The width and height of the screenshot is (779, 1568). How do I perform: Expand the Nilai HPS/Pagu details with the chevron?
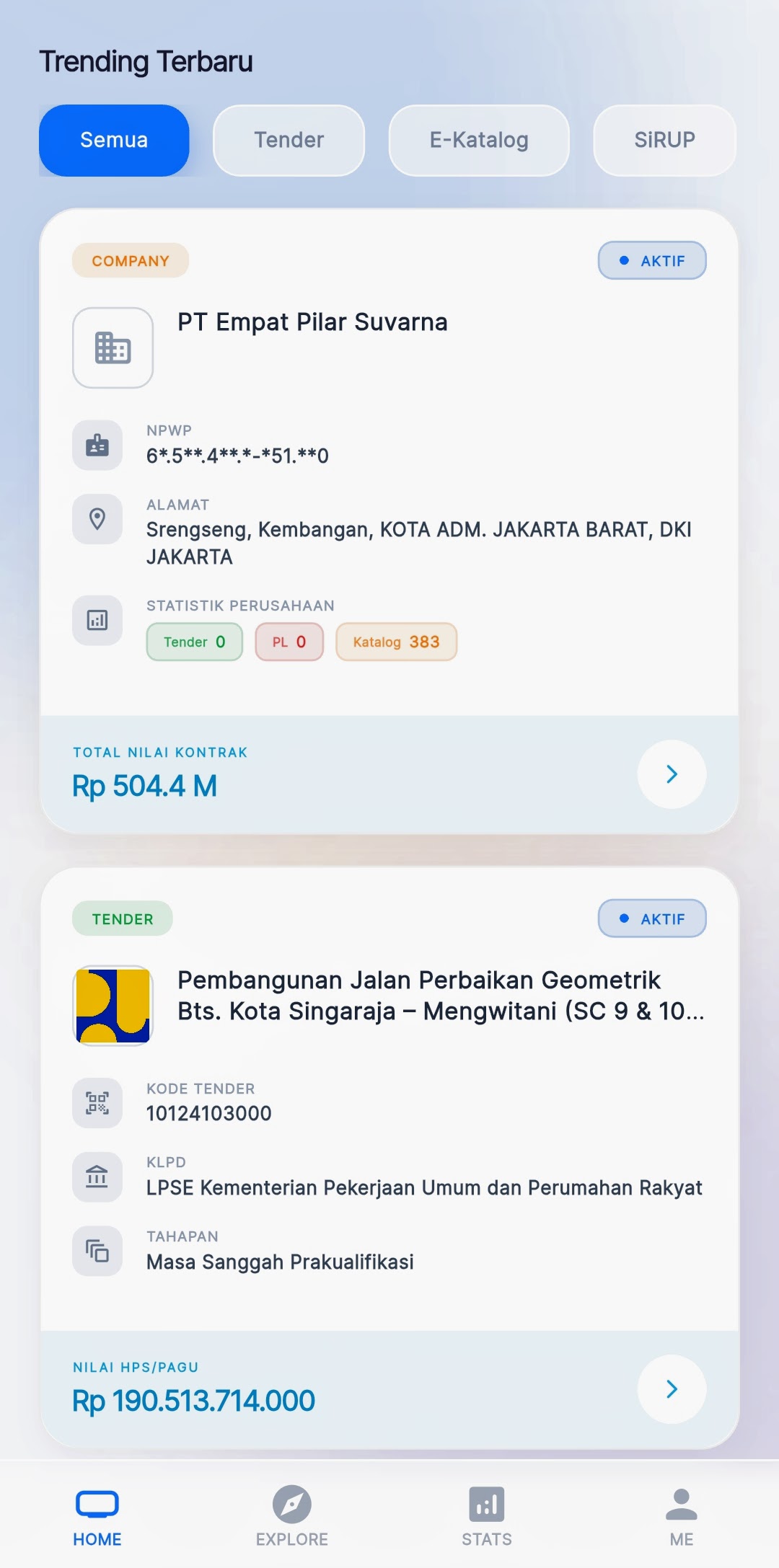coord(672,1390)
